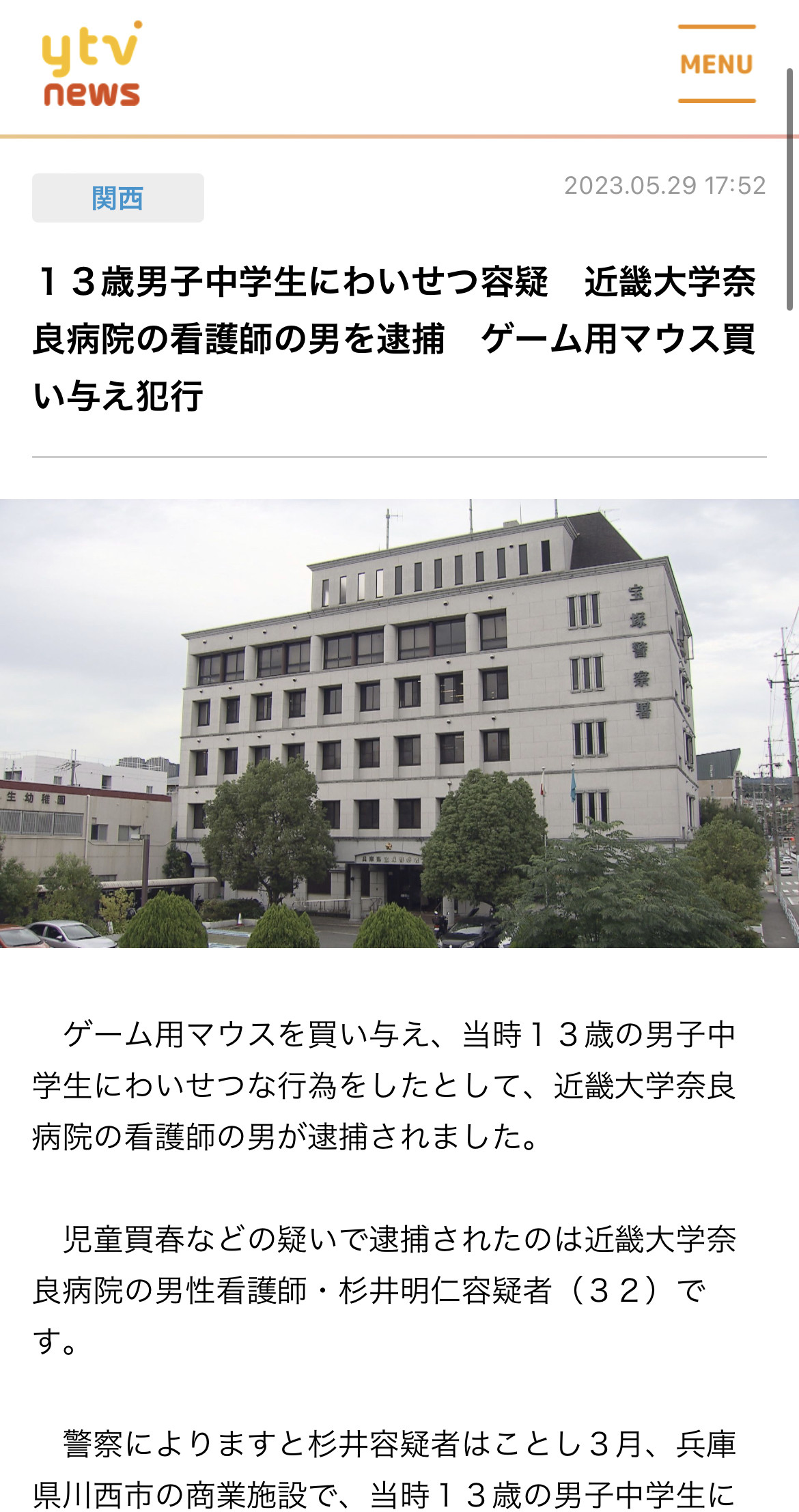Tap the 関西 category tag
799x1512 pixels.
(117, 198)
